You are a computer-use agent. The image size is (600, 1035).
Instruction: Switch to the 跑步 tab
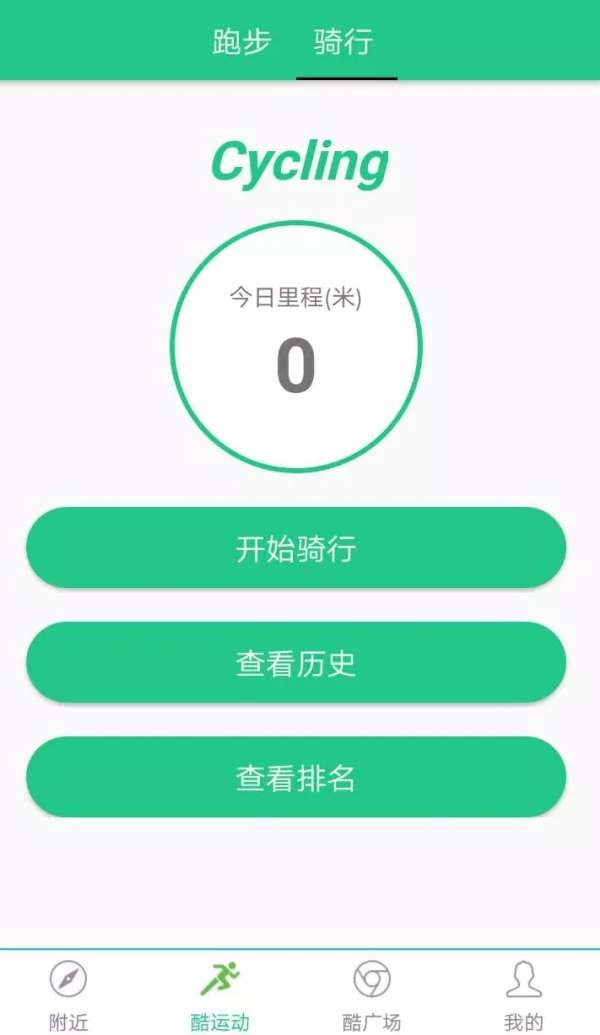tap(242, 43)
